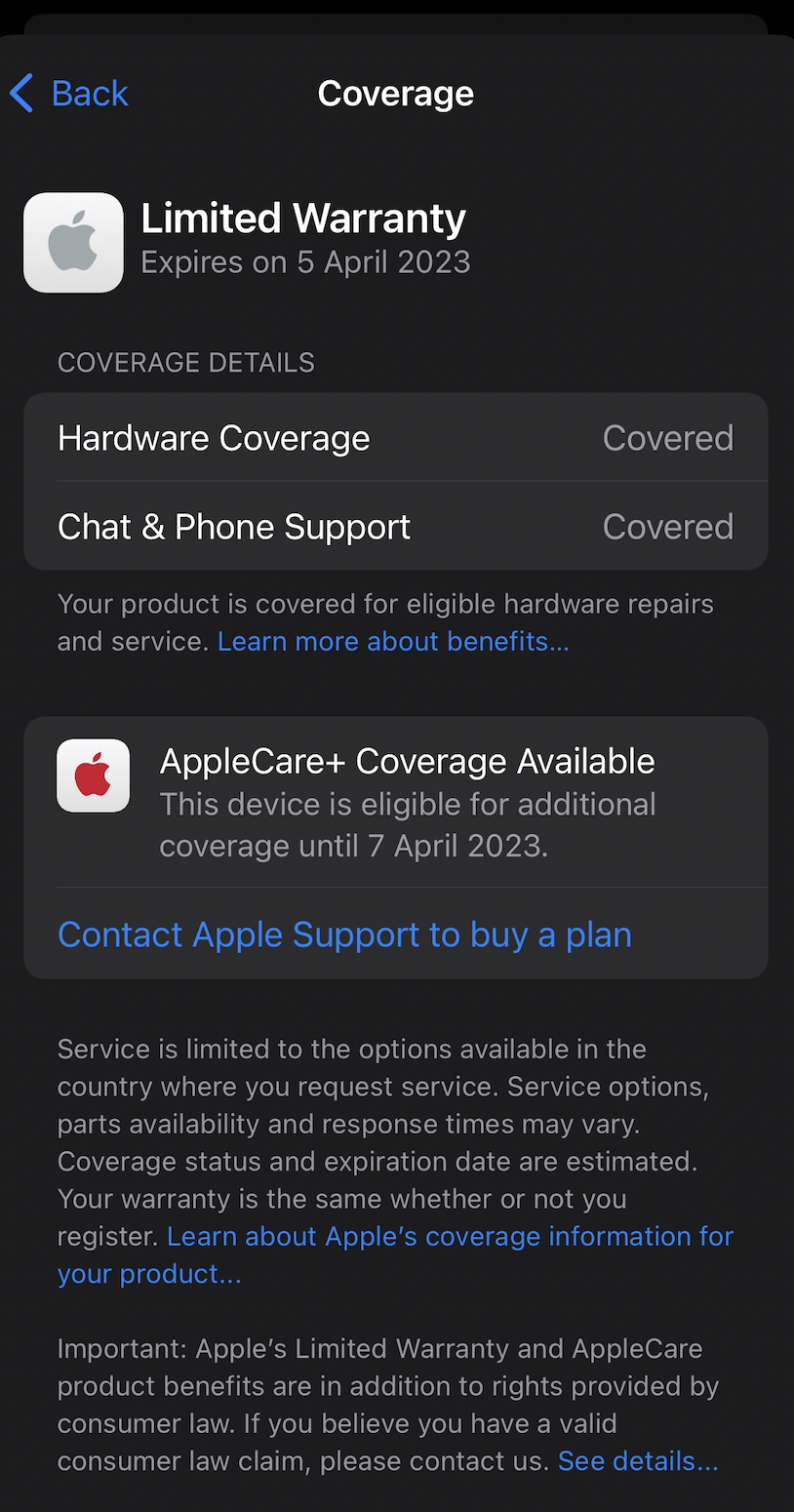View See details about consumer law

click(x=637, y=1460)
